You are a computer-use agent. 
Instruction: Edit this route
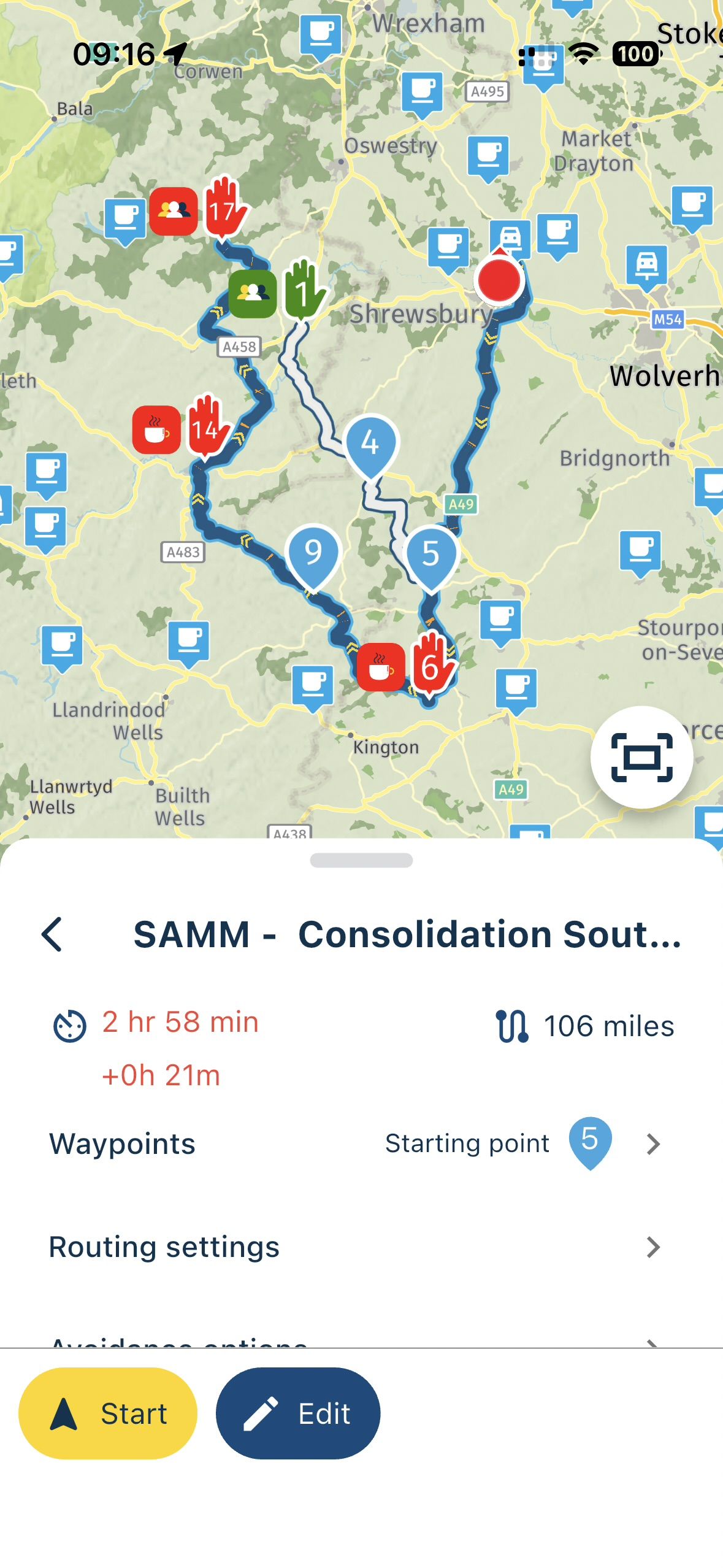point(298,1413)
